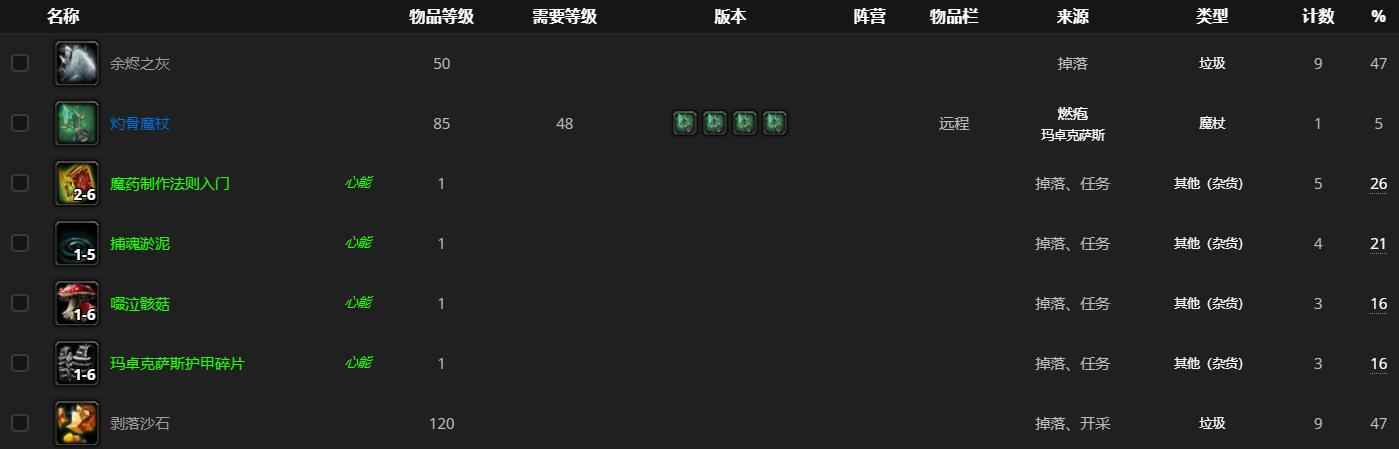Open the 剥落沙石 item link
1399x449 pixels.
tap(140, 424)
